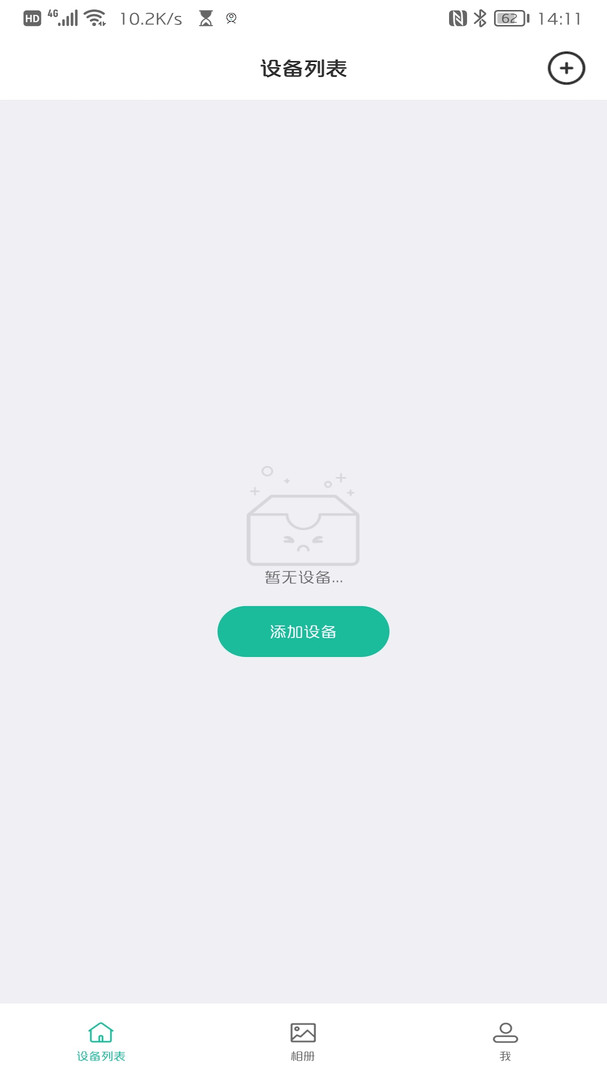Open the 我 profile tab
Image resolution: width=607 pixels, height=1080 pixels.
[x=505, y=1041]
